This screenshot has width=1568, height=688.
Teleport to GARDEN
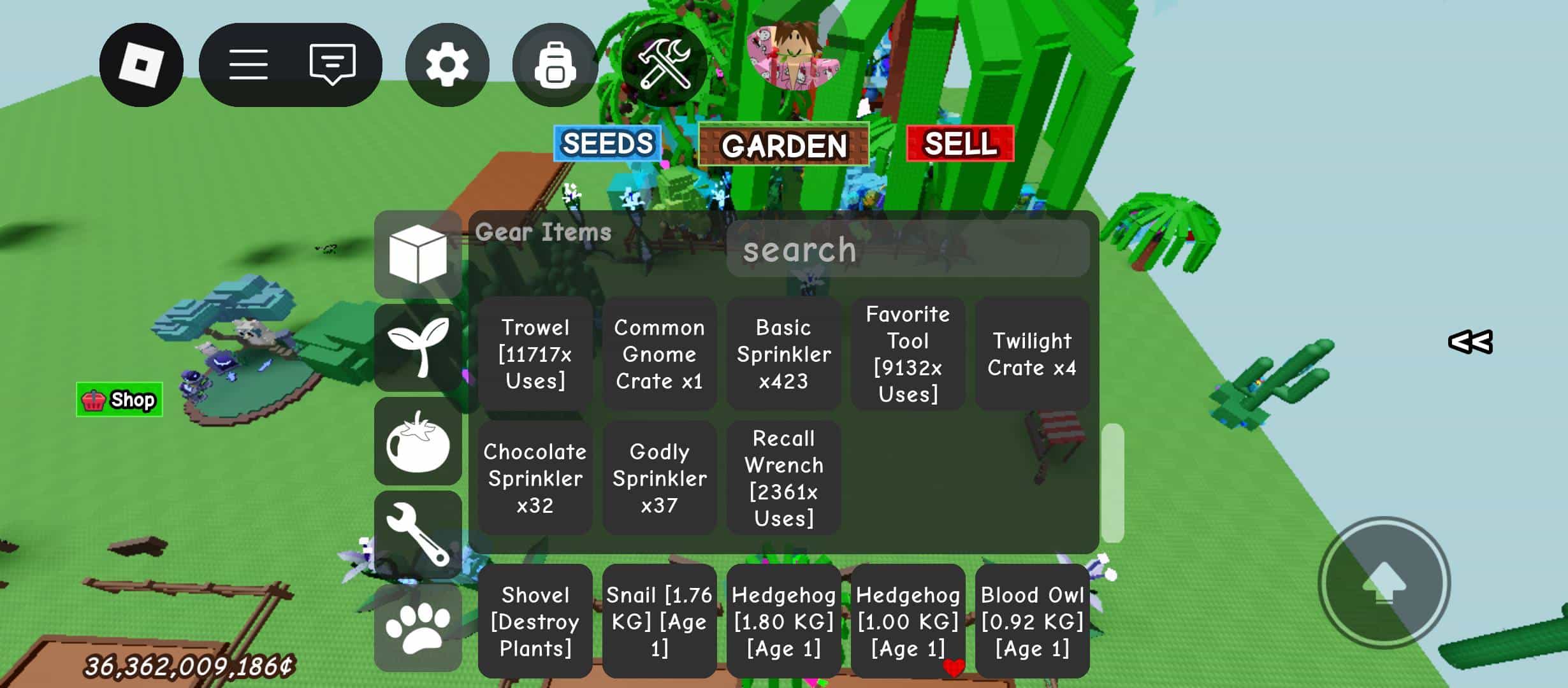[x=783, y=146]
